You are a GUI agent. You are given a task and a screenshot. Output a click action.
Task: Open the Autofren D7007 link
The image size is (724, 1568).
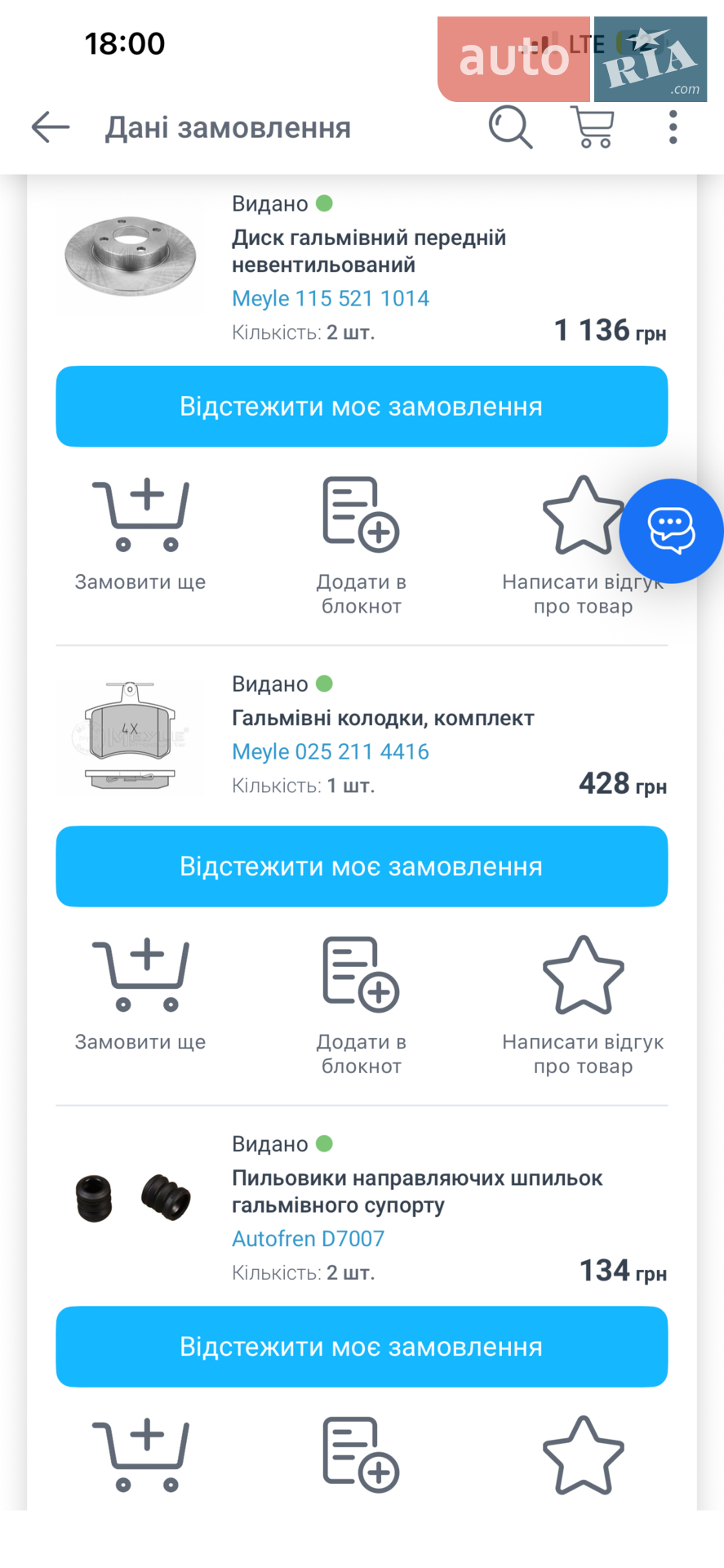pyautogui.click(x=308, y=1239)
